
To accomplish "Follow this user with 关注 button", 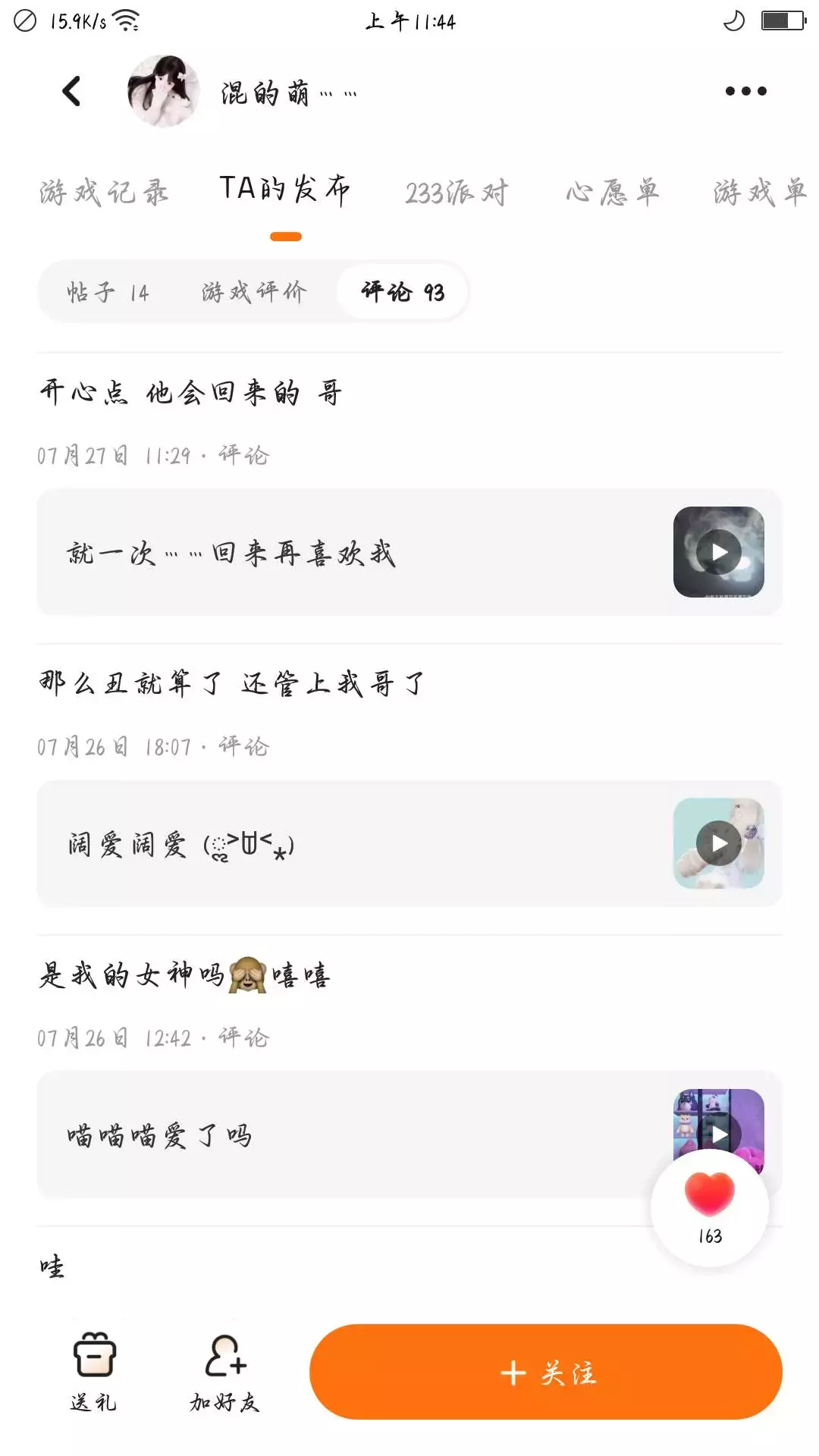I will 546,1372.
